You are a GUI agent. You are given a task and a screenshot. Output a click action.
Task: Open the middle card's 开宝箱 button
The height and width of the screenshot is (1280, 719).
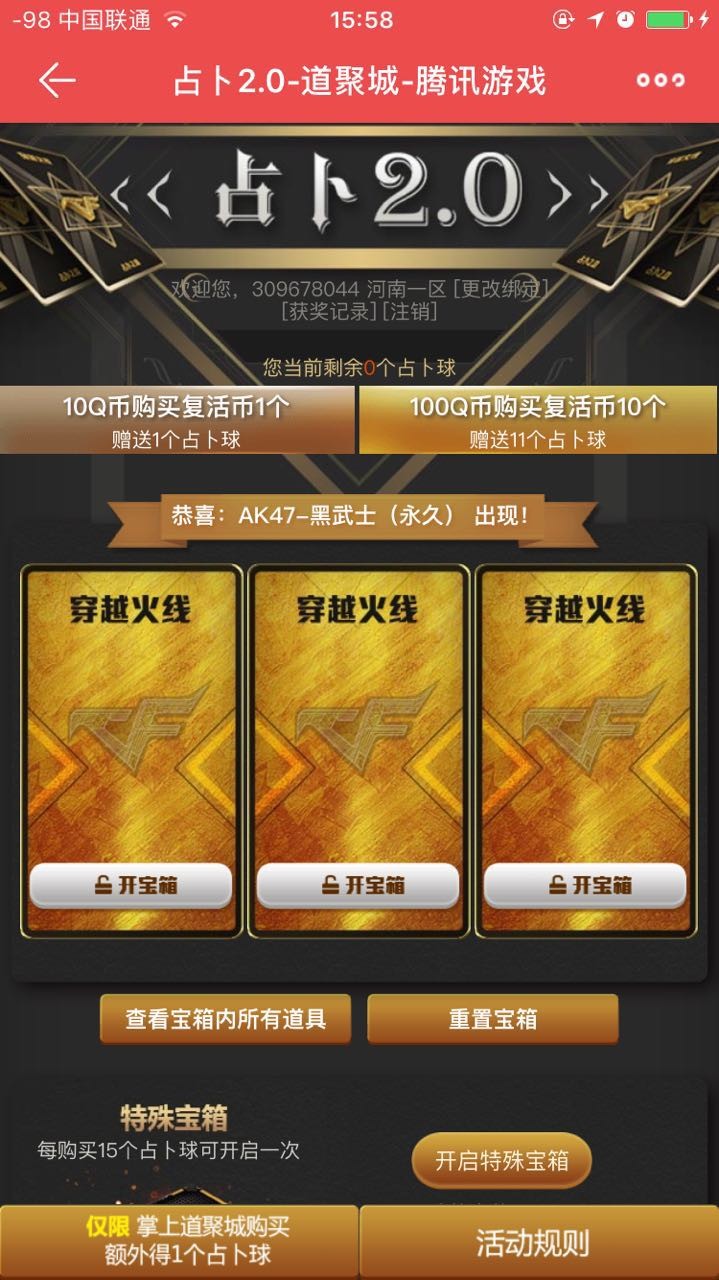point(358,885)
